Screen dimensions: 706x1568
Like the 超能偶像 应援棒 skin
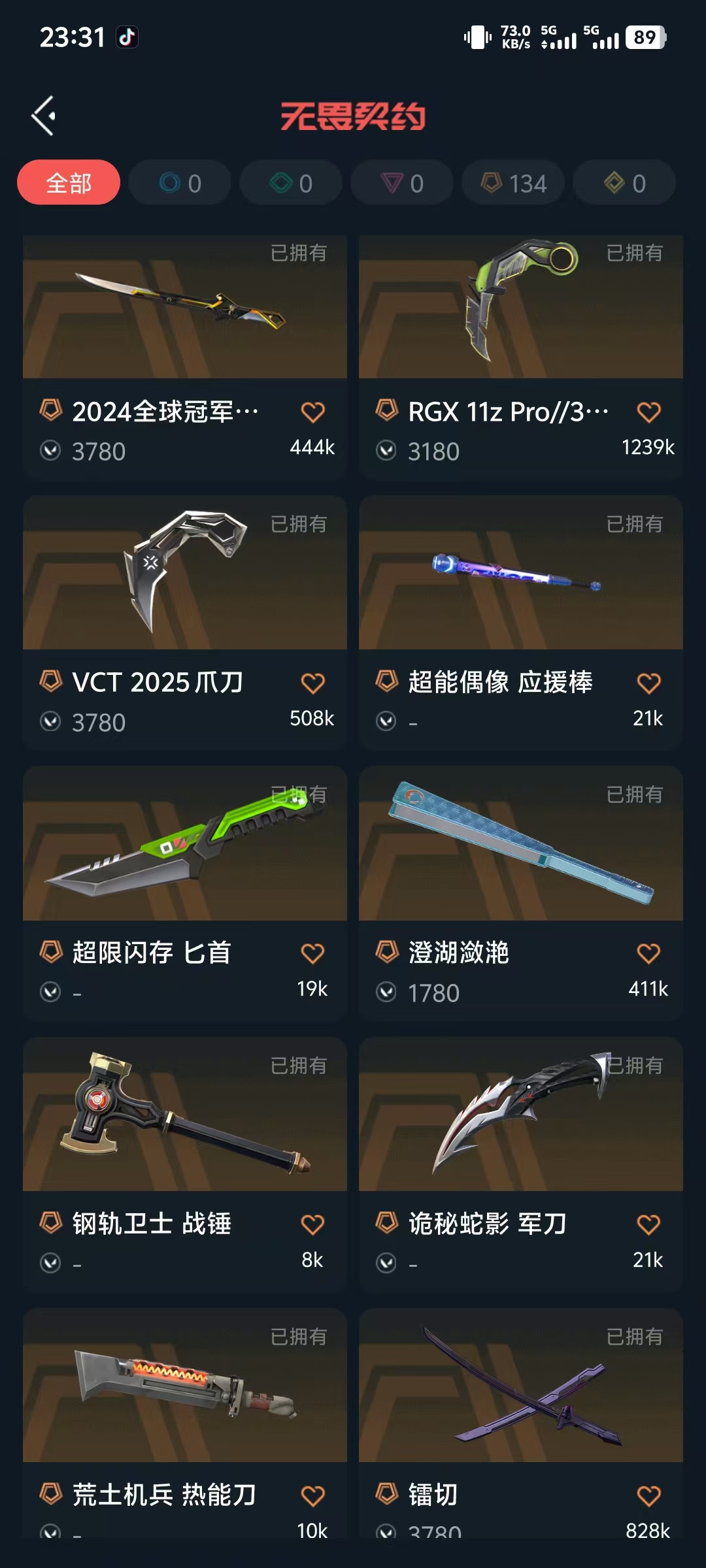coord(648,683)
